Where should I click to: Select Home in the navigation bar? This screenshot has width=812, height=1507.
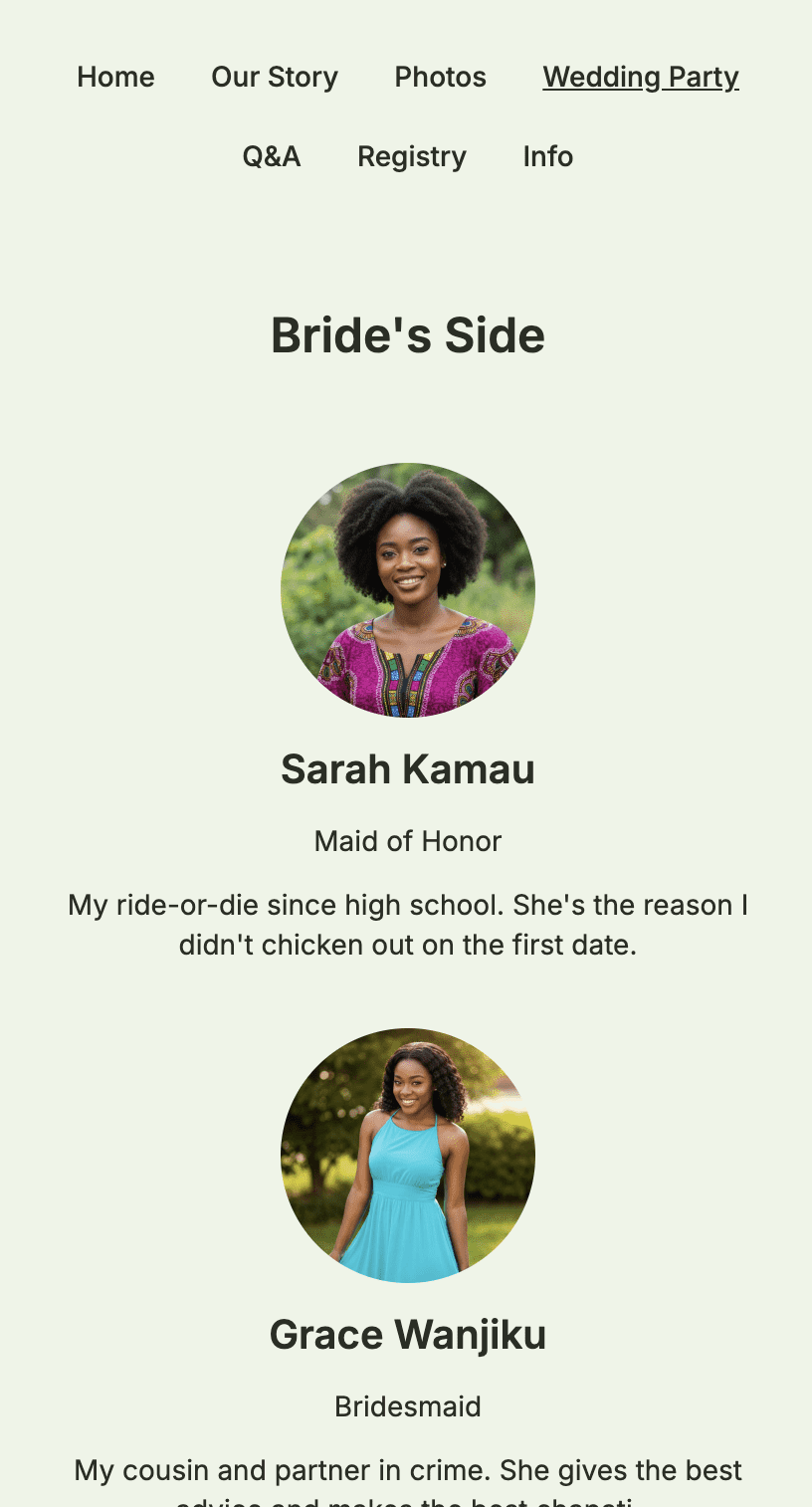tap(115, 77)
